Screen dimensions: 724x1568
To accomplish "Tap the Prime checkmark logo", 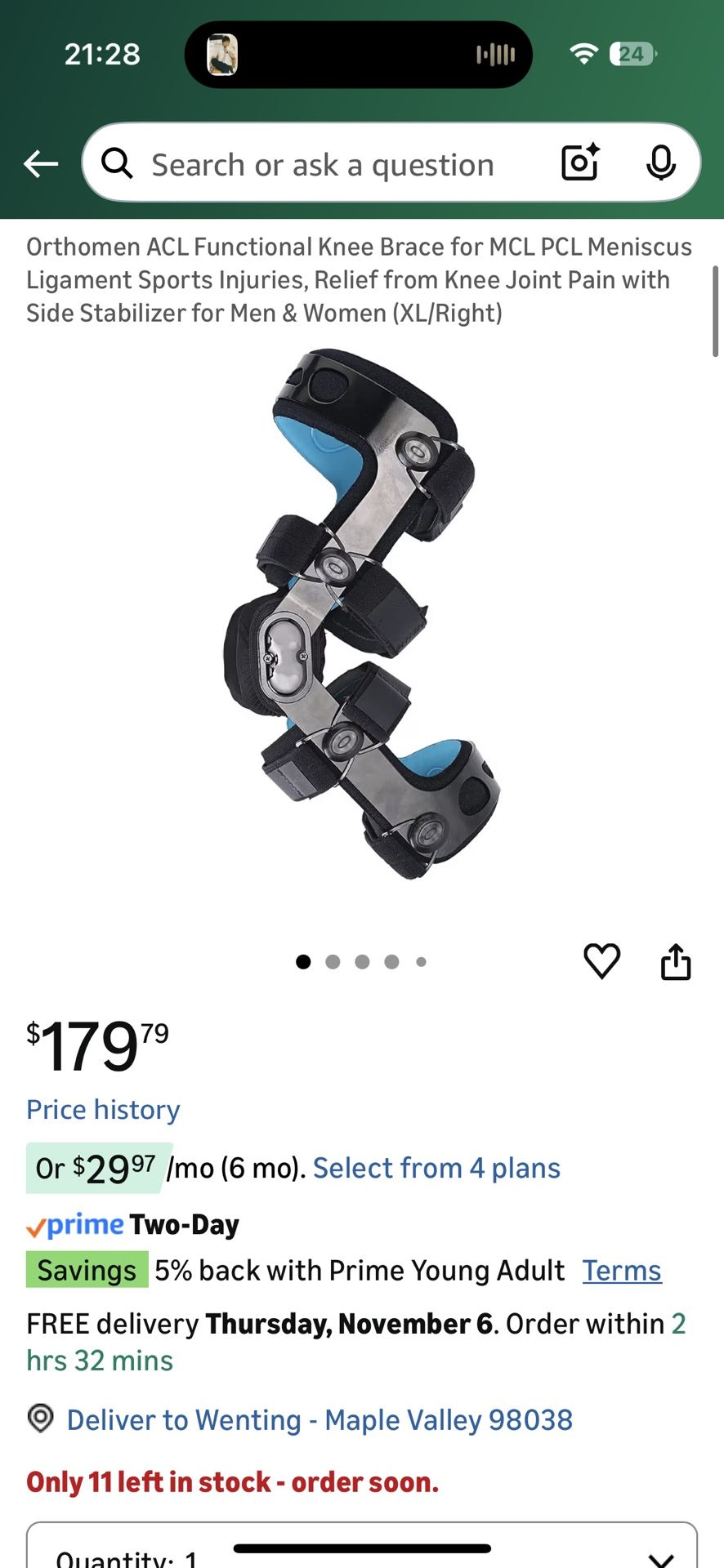I will pyautogui.click(x=38, y=1225).
